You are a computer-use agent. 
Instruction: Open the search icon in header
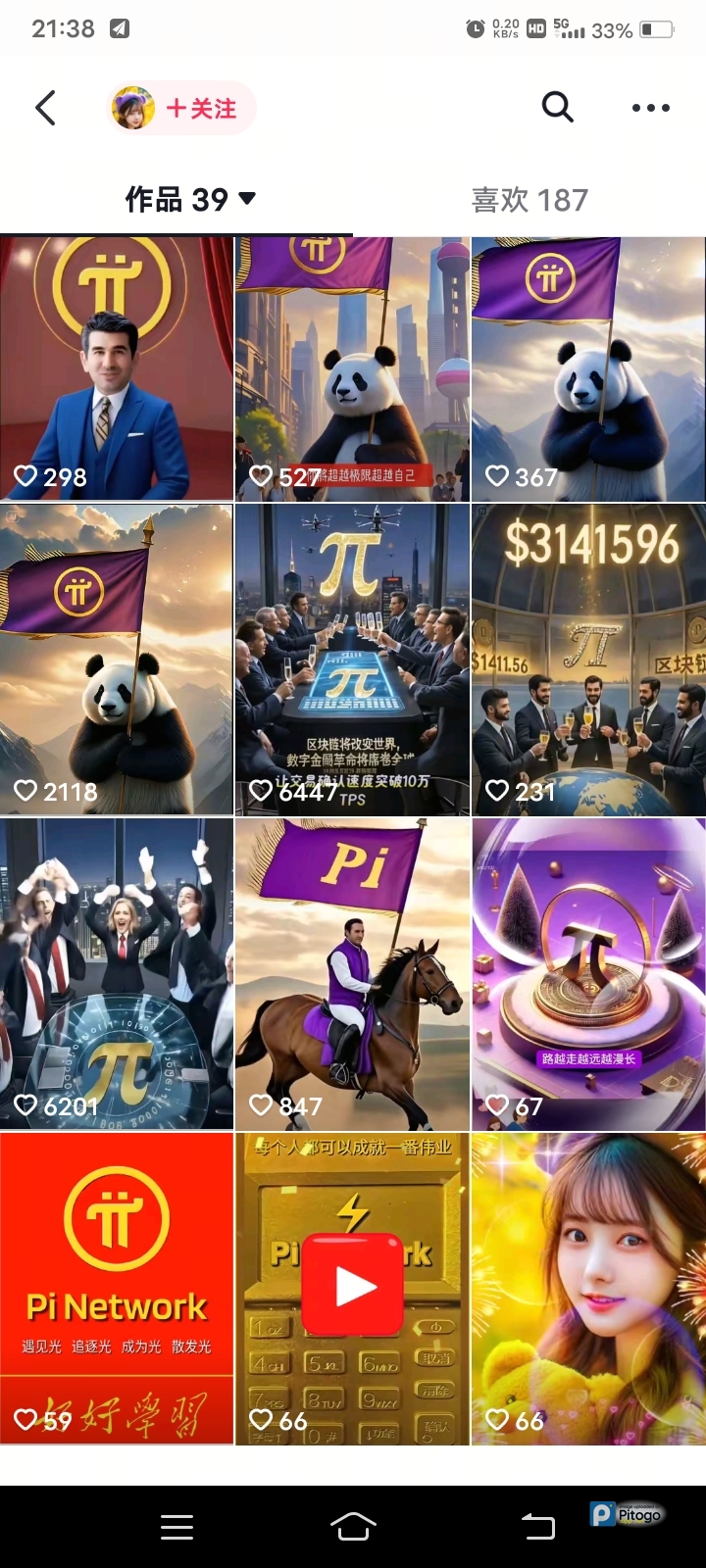557,107
